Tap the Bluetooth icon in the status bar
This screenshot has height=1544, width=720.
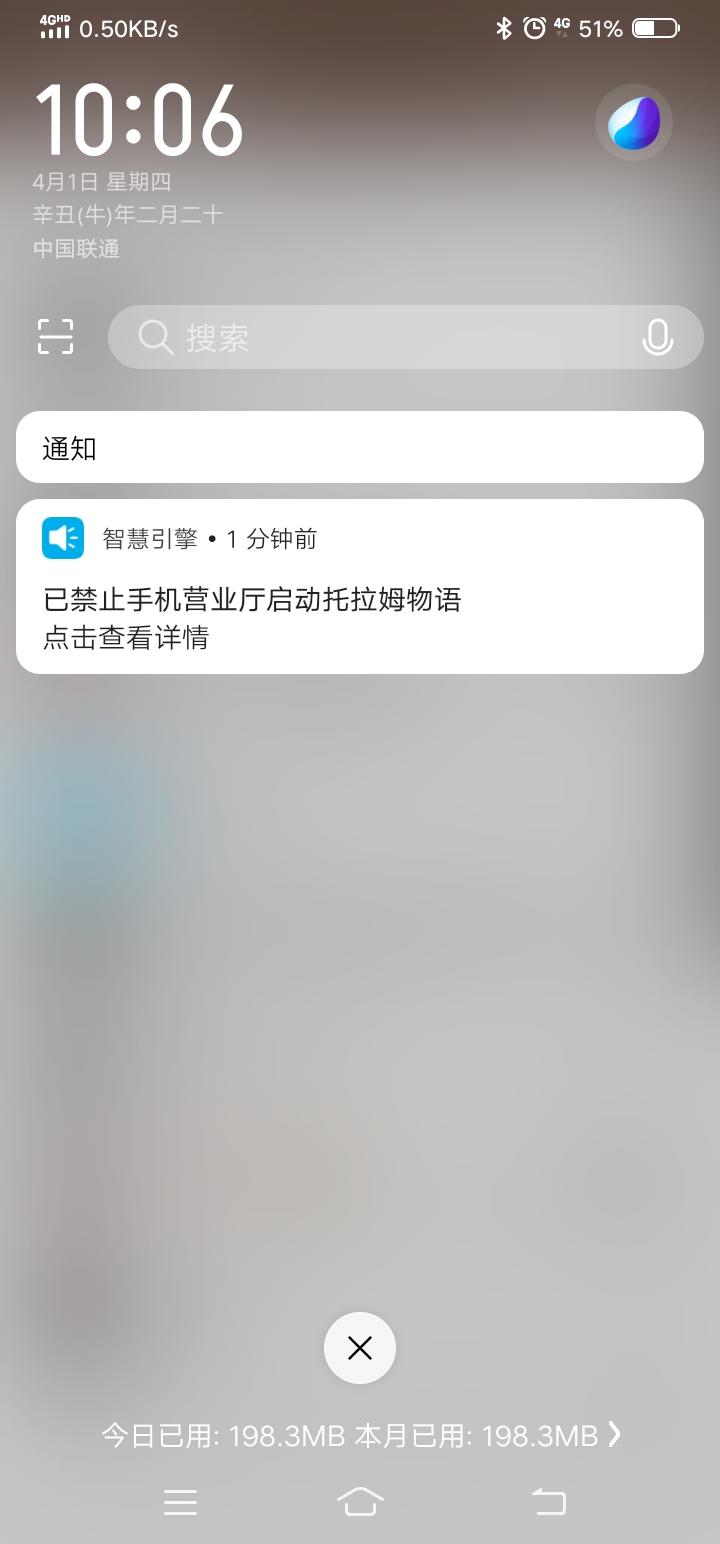[x=503, y=28]
